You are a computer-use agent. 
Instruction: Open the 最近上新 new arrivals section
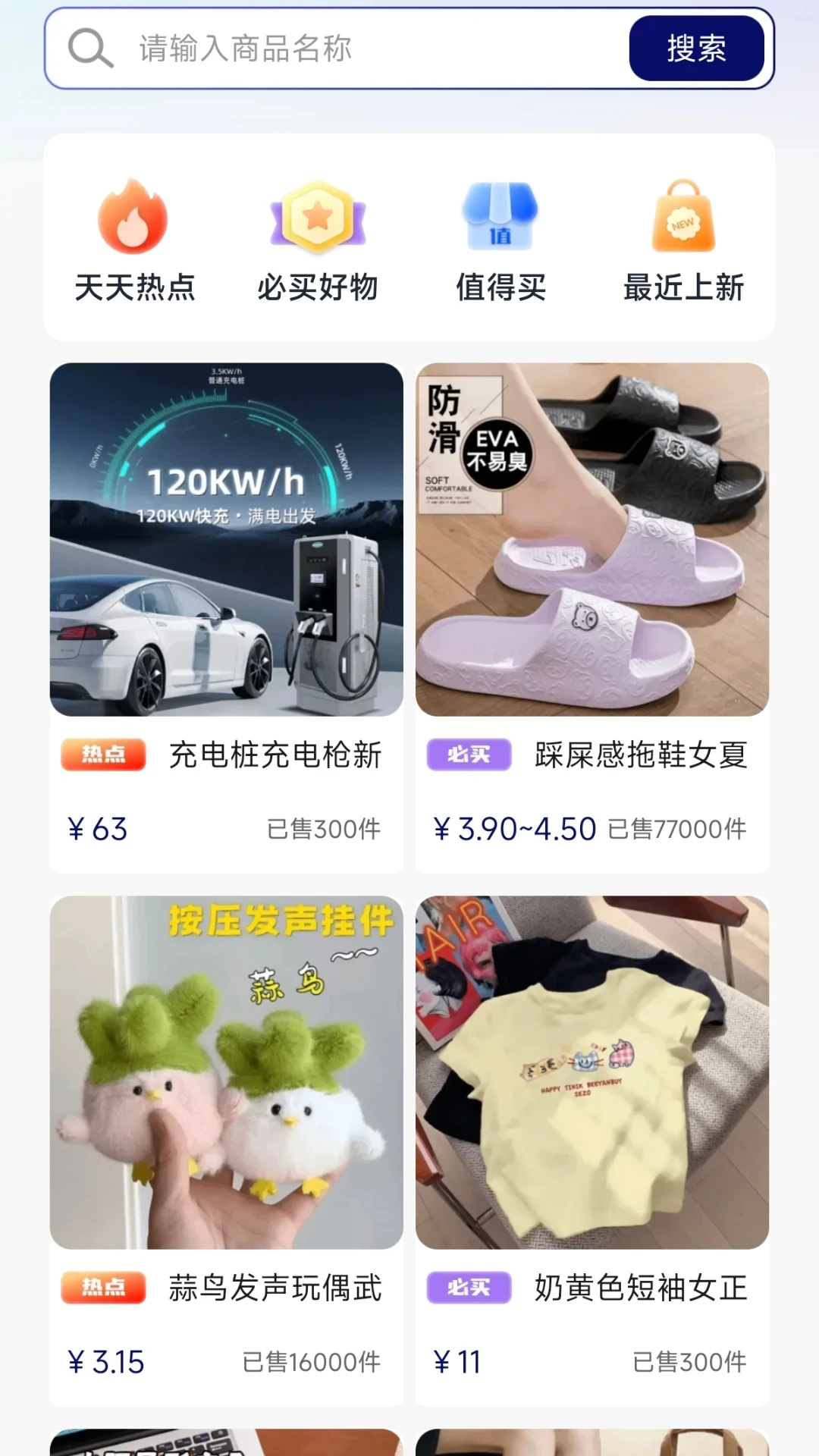click(683, 287)
